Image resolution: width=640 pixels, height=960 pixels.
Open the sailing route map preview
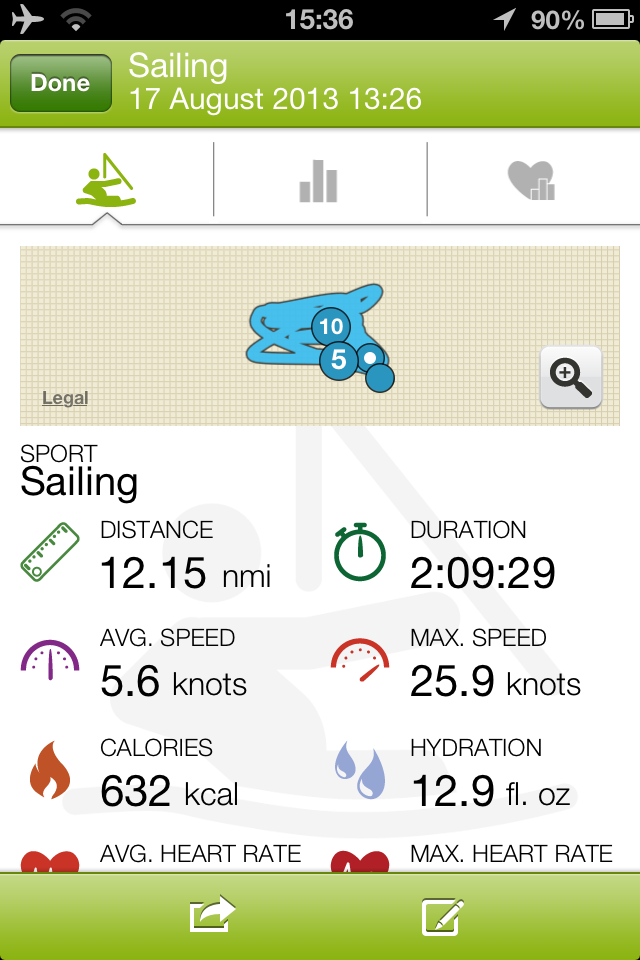coord(300,335)
